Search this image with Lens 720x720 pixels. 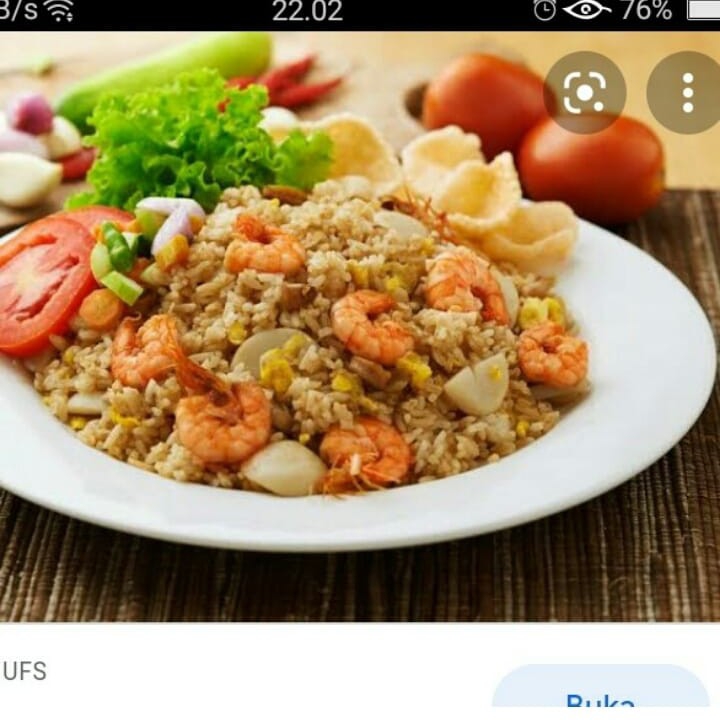click(x=584, y=93)
